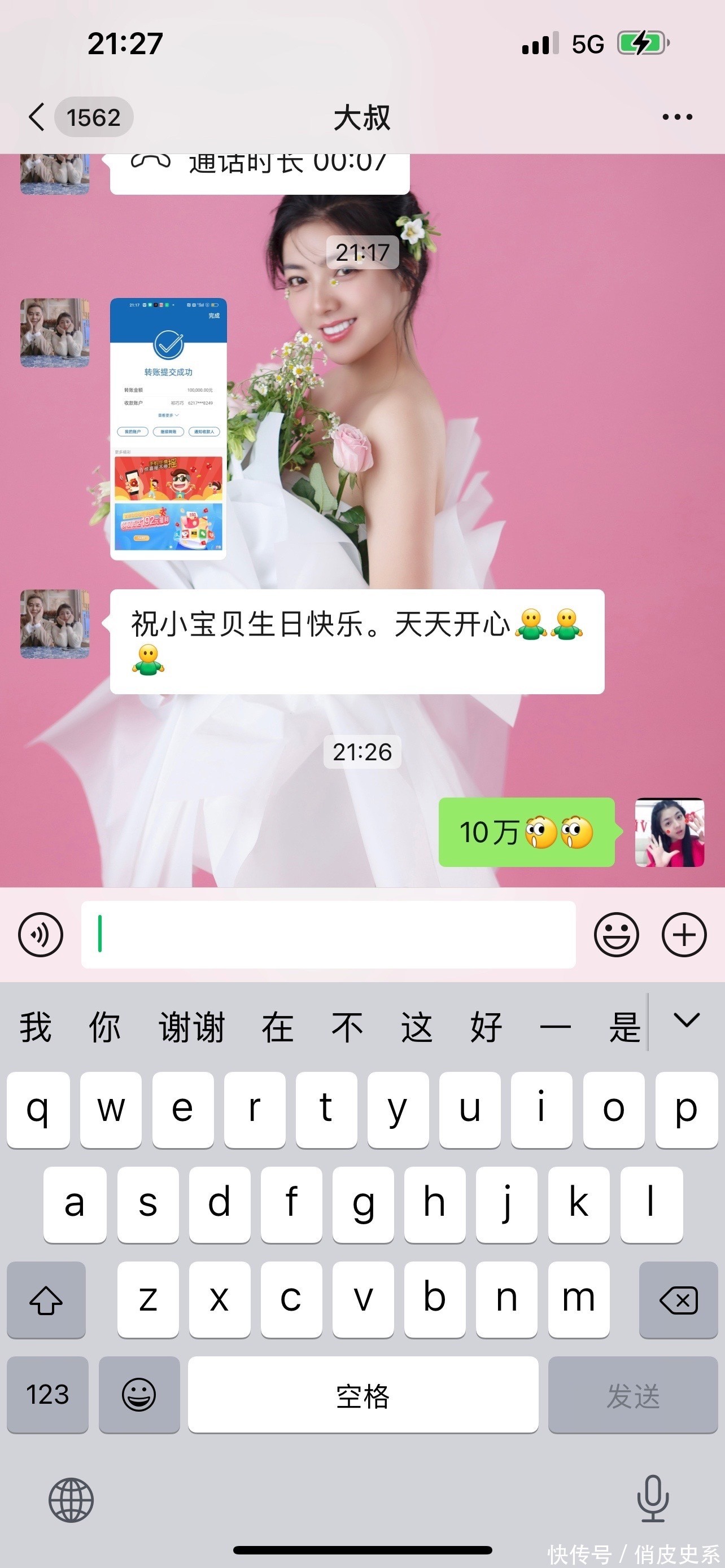Select the suggested word 谢谢
This screenshot has height=1568, width=725.
click(x=192, y=1027)
